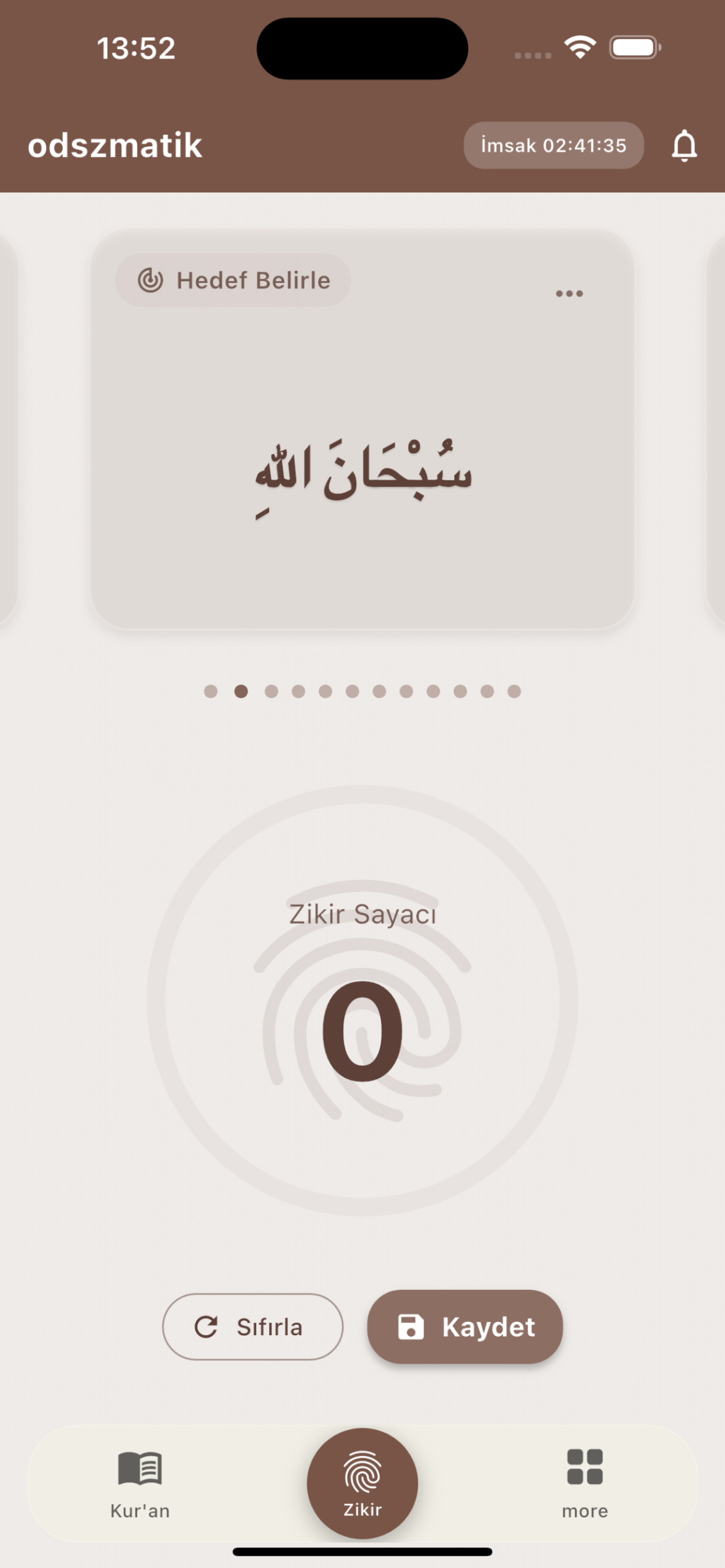Open the notifications bell

[x=684, y=146]
